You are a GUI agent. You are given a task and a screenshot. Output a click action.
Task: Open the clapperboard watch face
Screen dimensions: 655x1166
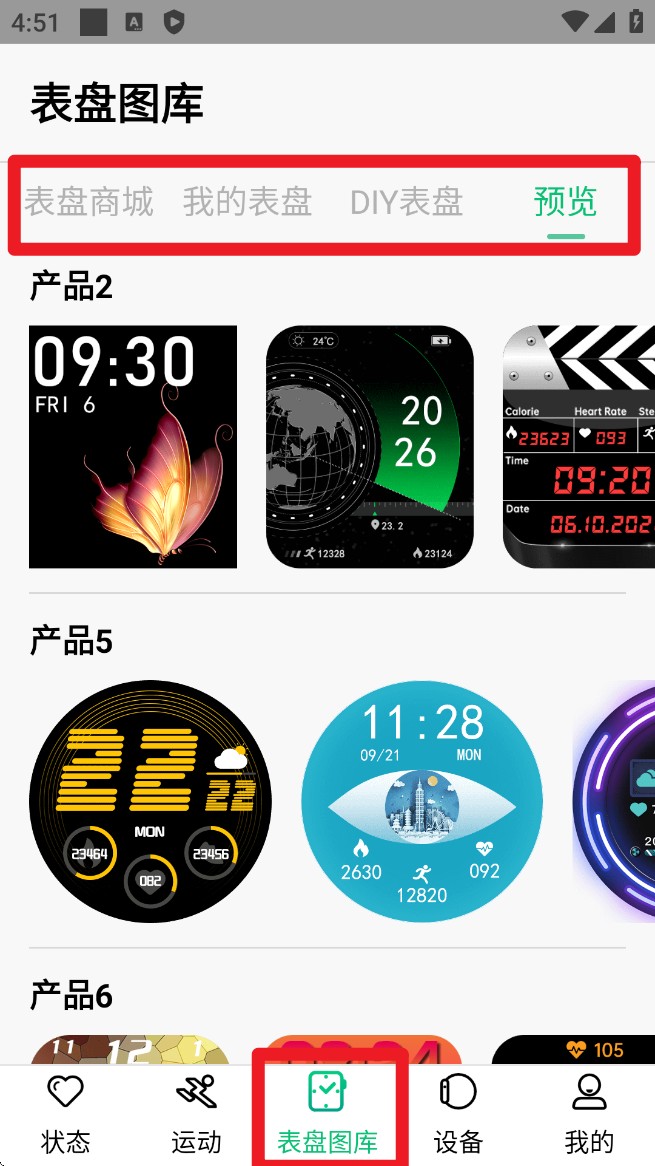click(579, 447)
